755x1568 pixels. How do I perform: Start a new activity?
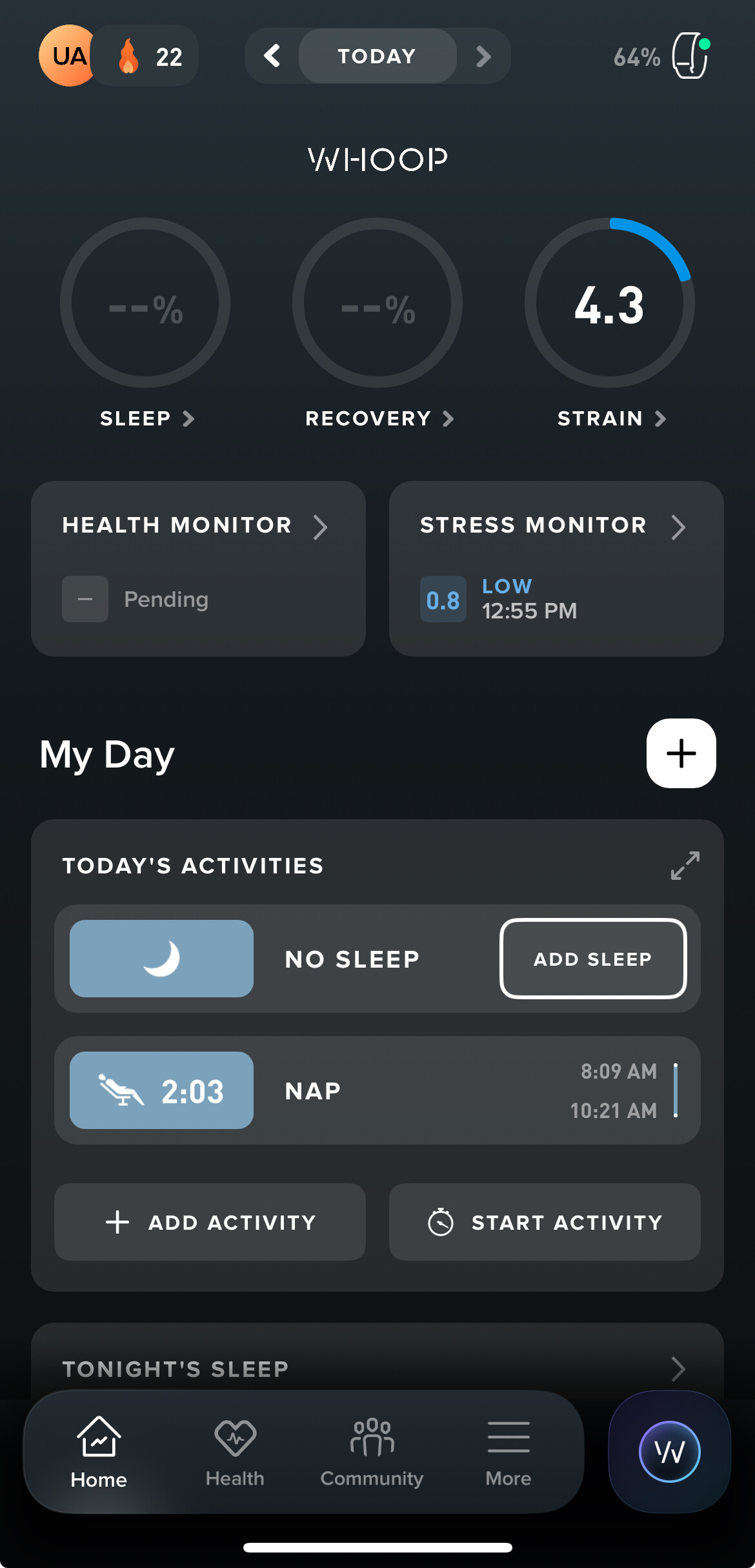click(545, 1222)
